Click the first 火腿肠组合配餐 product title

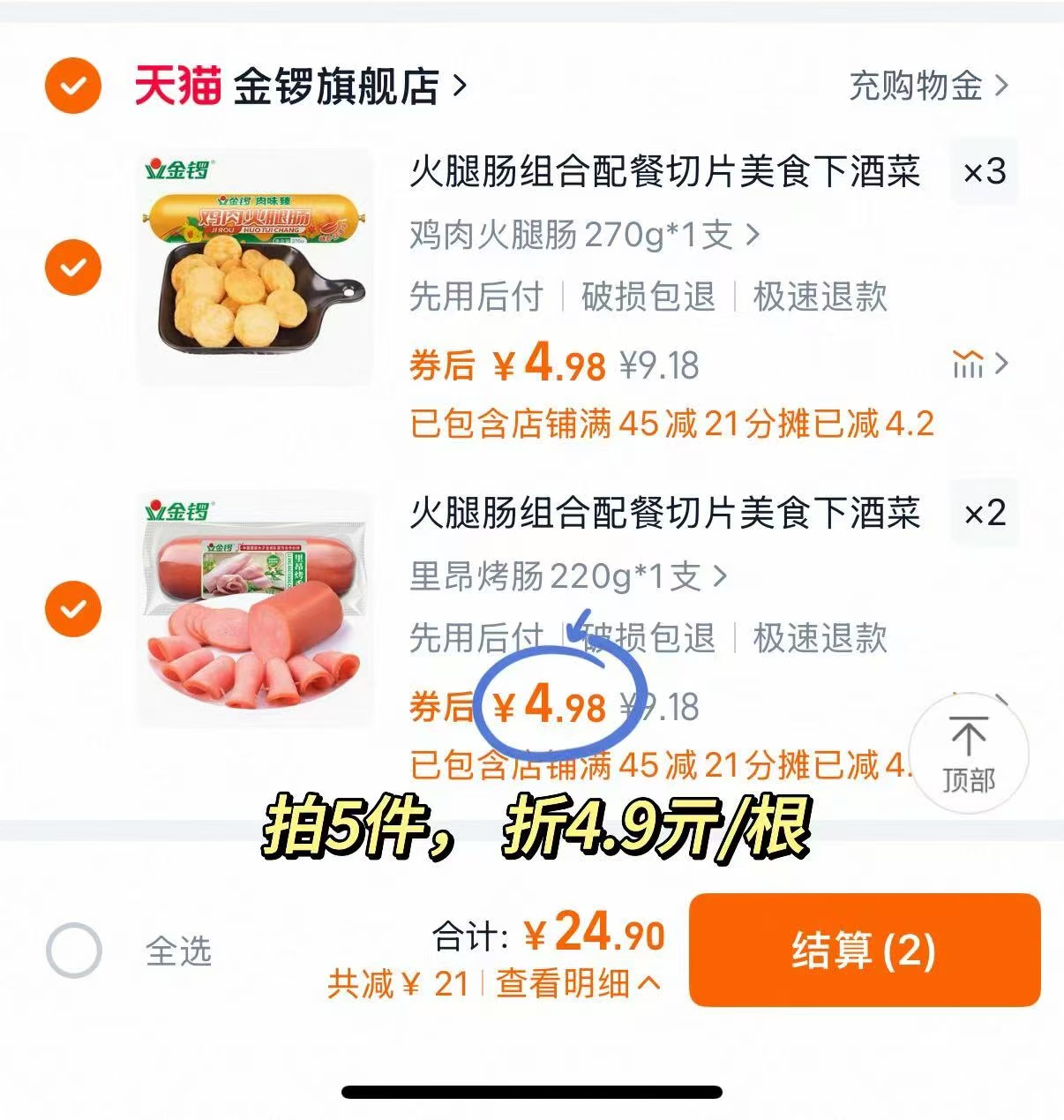point(666,174)
